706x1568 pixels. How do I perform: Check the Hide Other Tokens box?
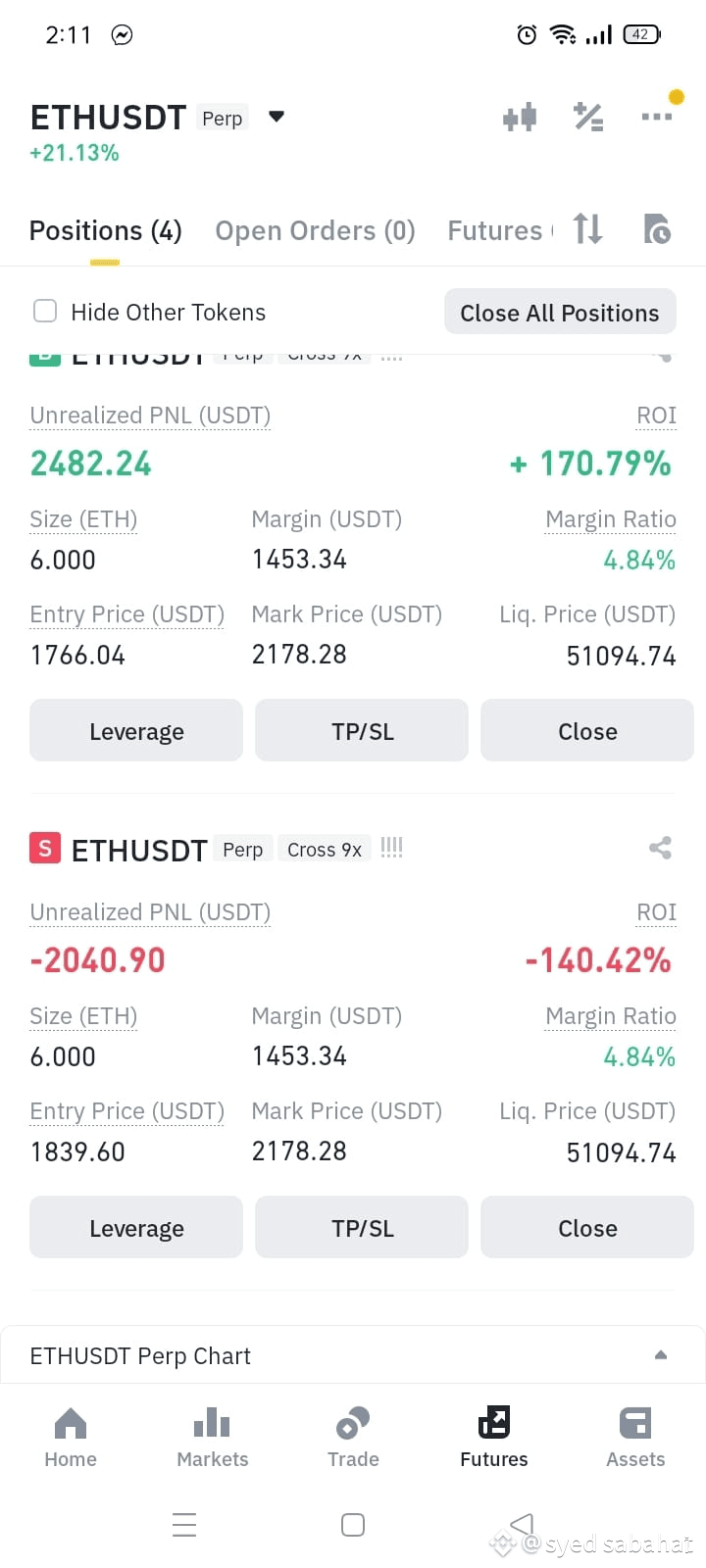click(45, 312)
